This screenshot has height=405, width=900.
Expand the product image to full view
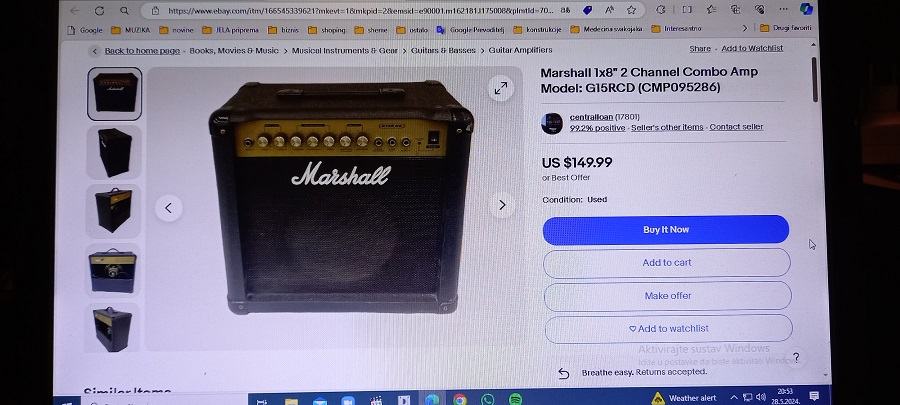point(500,89)
